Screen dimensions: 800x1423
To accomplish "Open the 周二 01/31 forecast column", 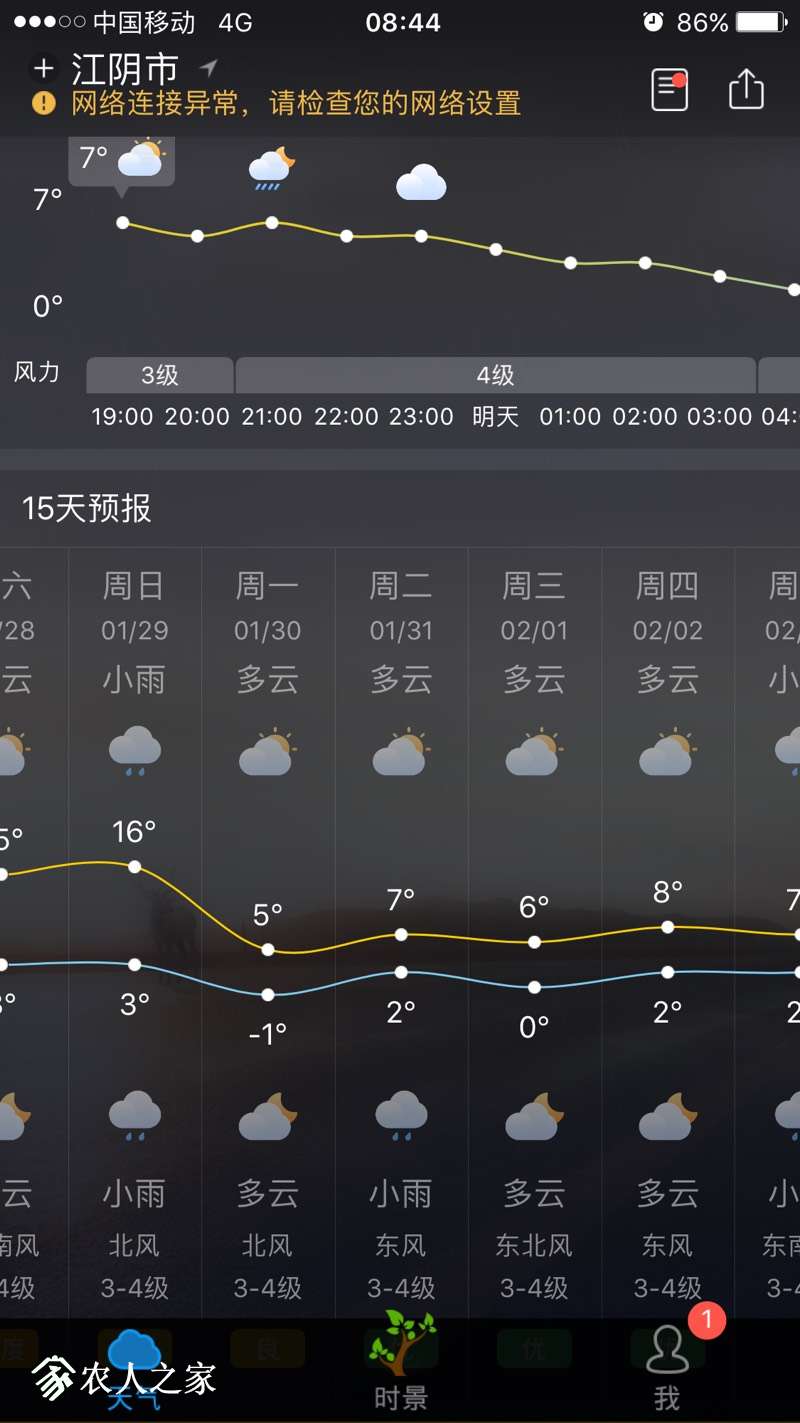I will pos(401,930).
